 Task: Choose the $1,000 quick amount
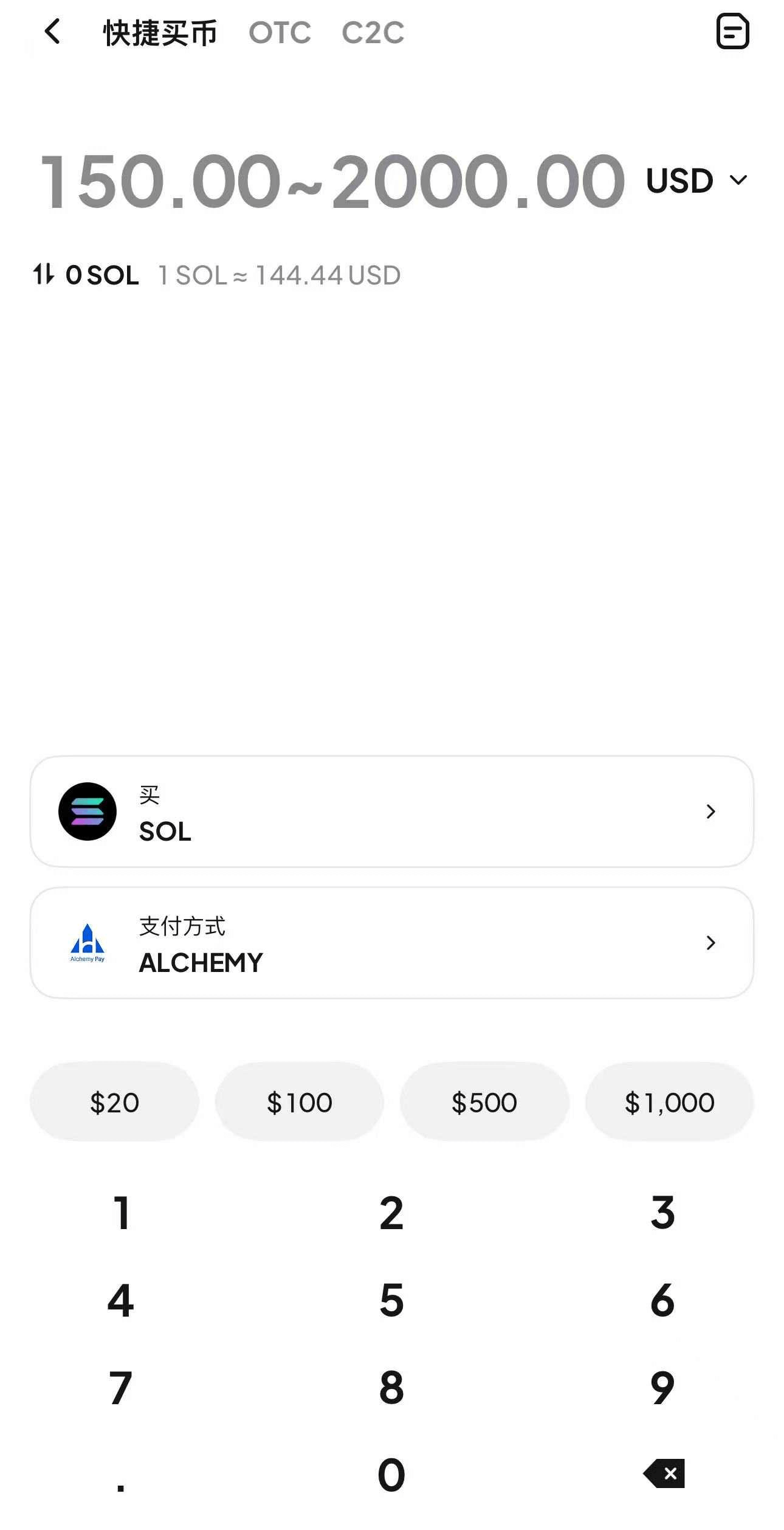click(669, 1102)
